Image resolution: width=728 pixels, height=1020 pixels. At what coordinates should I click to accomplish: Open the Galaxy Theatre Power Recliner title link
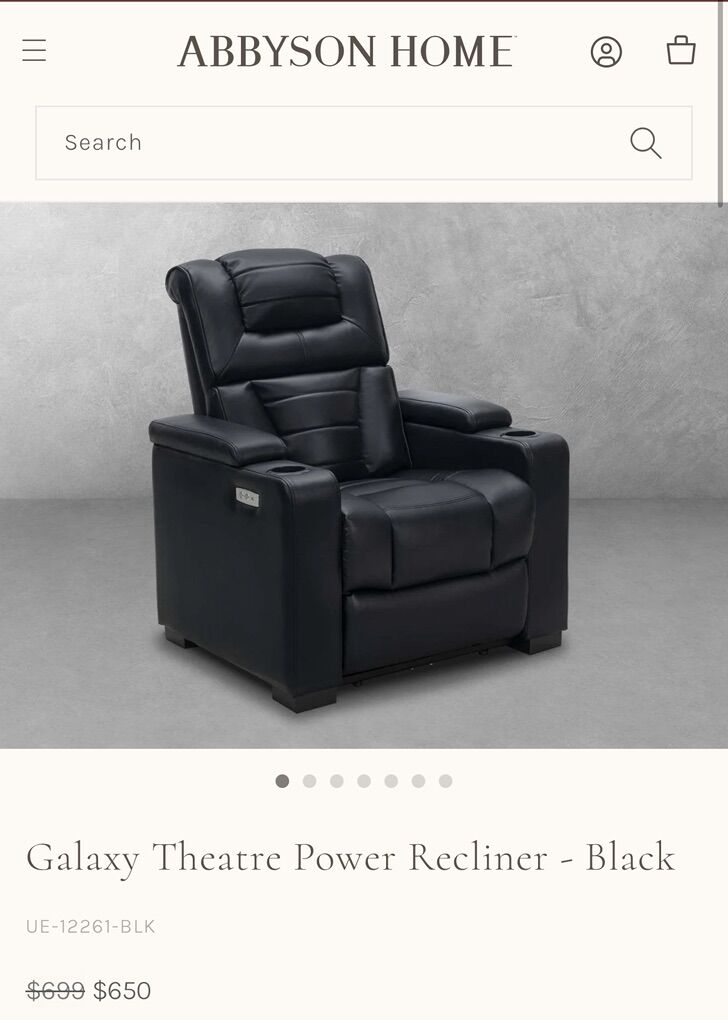tap(351, 858)
